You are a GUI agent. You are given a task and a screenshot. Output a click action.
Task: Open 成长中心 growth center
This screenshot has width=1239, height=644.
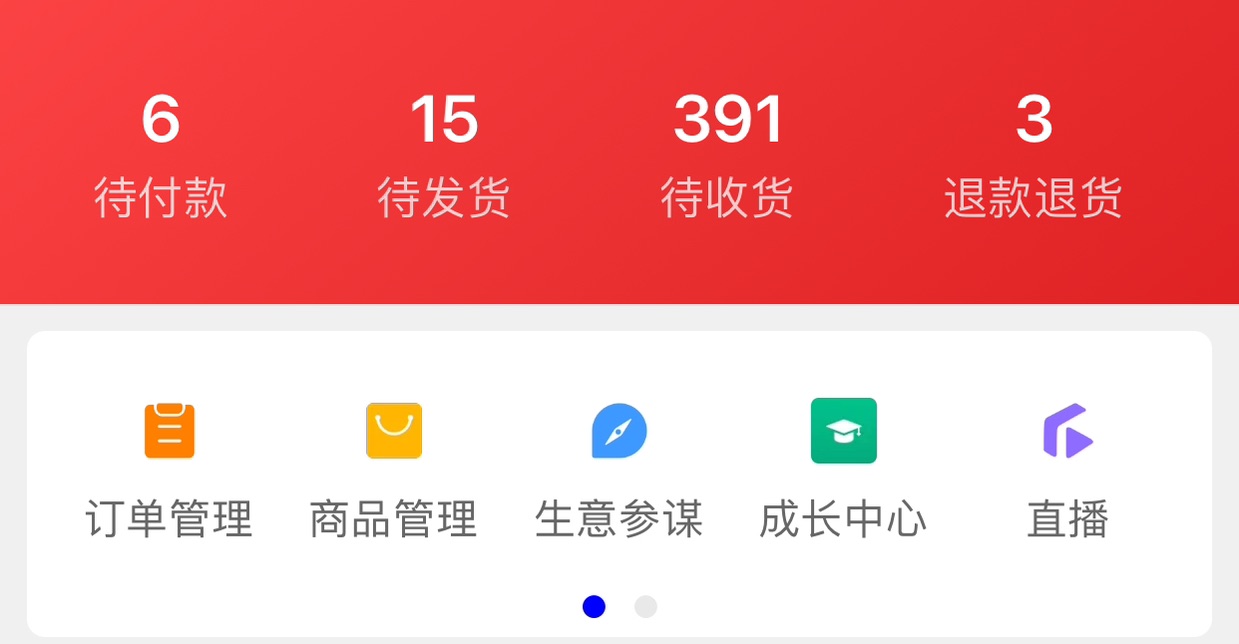[843, 465]
